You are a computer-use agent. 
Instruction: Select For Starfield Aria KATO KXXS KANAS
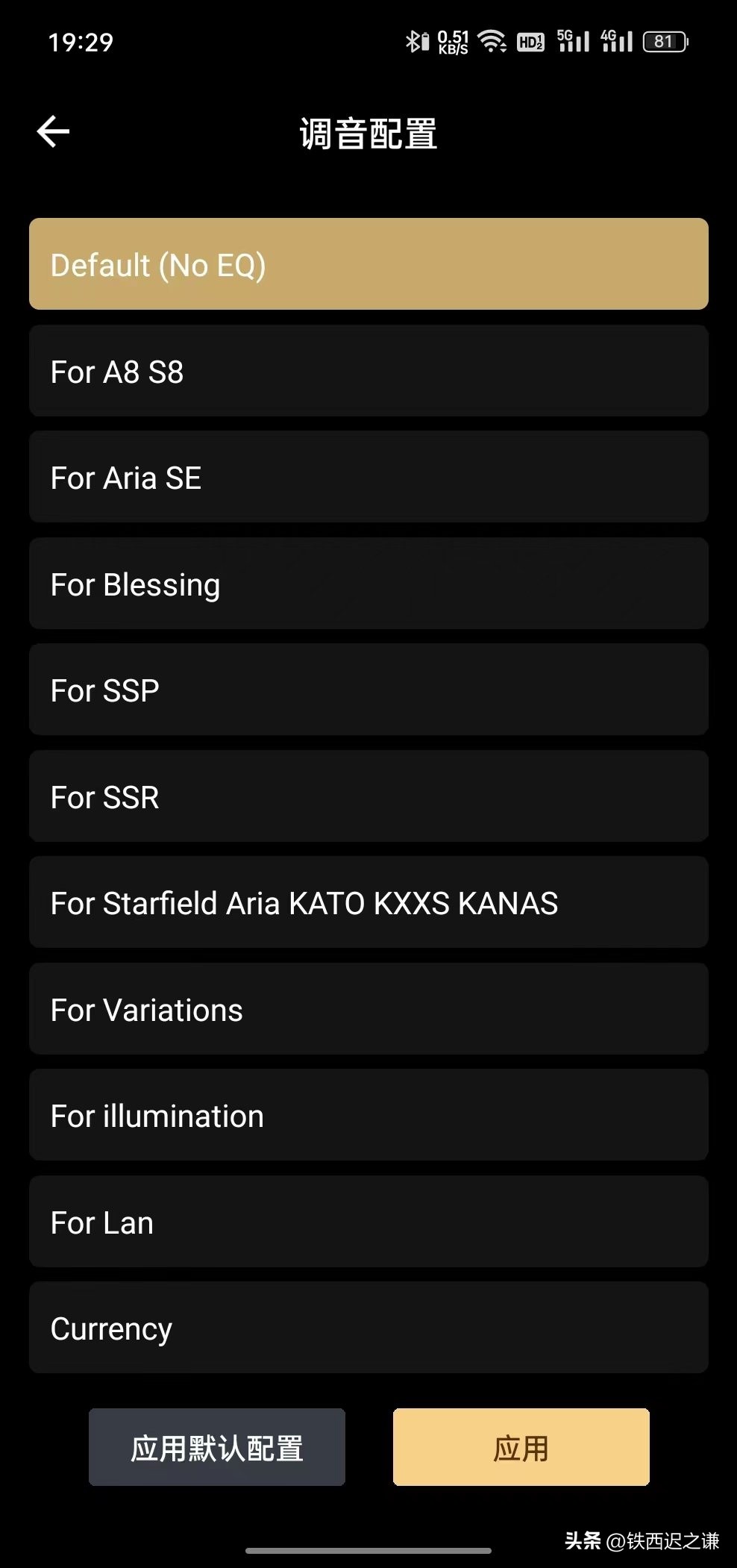[368, 902]
